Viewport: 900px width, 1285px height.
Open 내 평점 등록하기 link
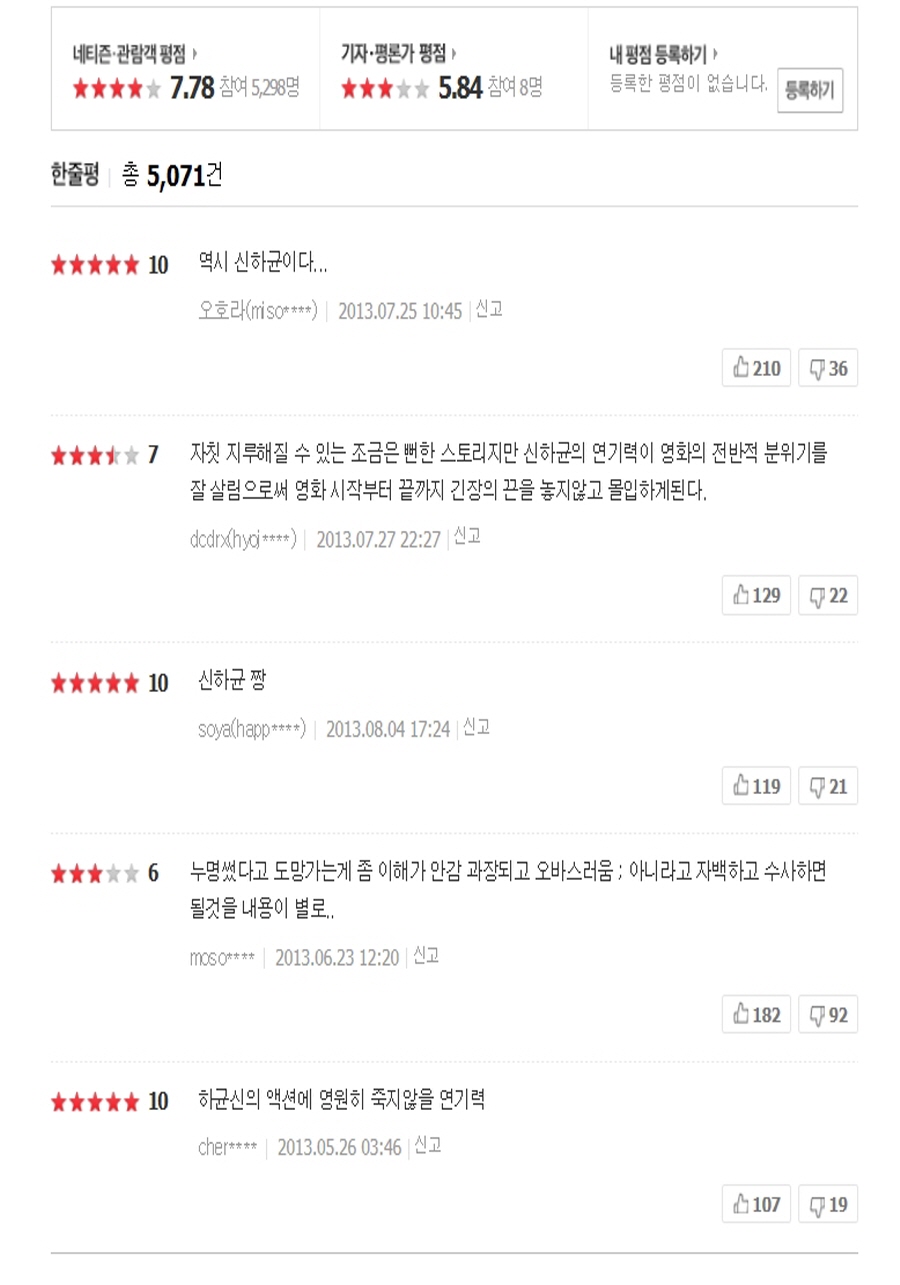click(x=664, y=54)
